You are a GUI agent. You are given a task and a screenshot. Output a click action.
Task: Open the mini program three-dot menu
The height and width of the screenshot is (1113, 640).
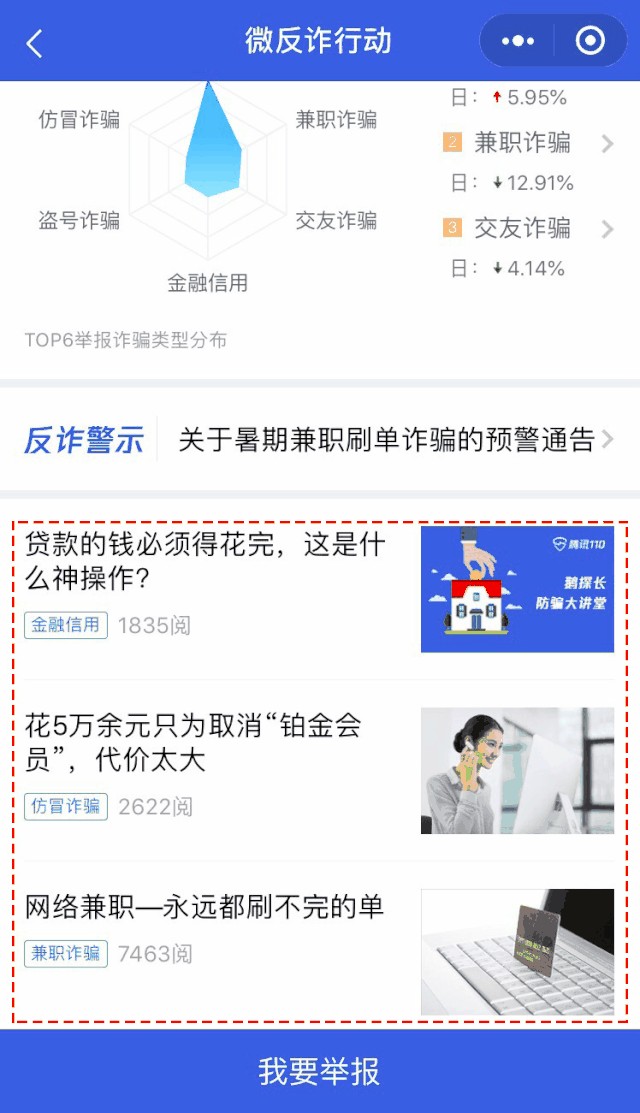click(518, 41)
